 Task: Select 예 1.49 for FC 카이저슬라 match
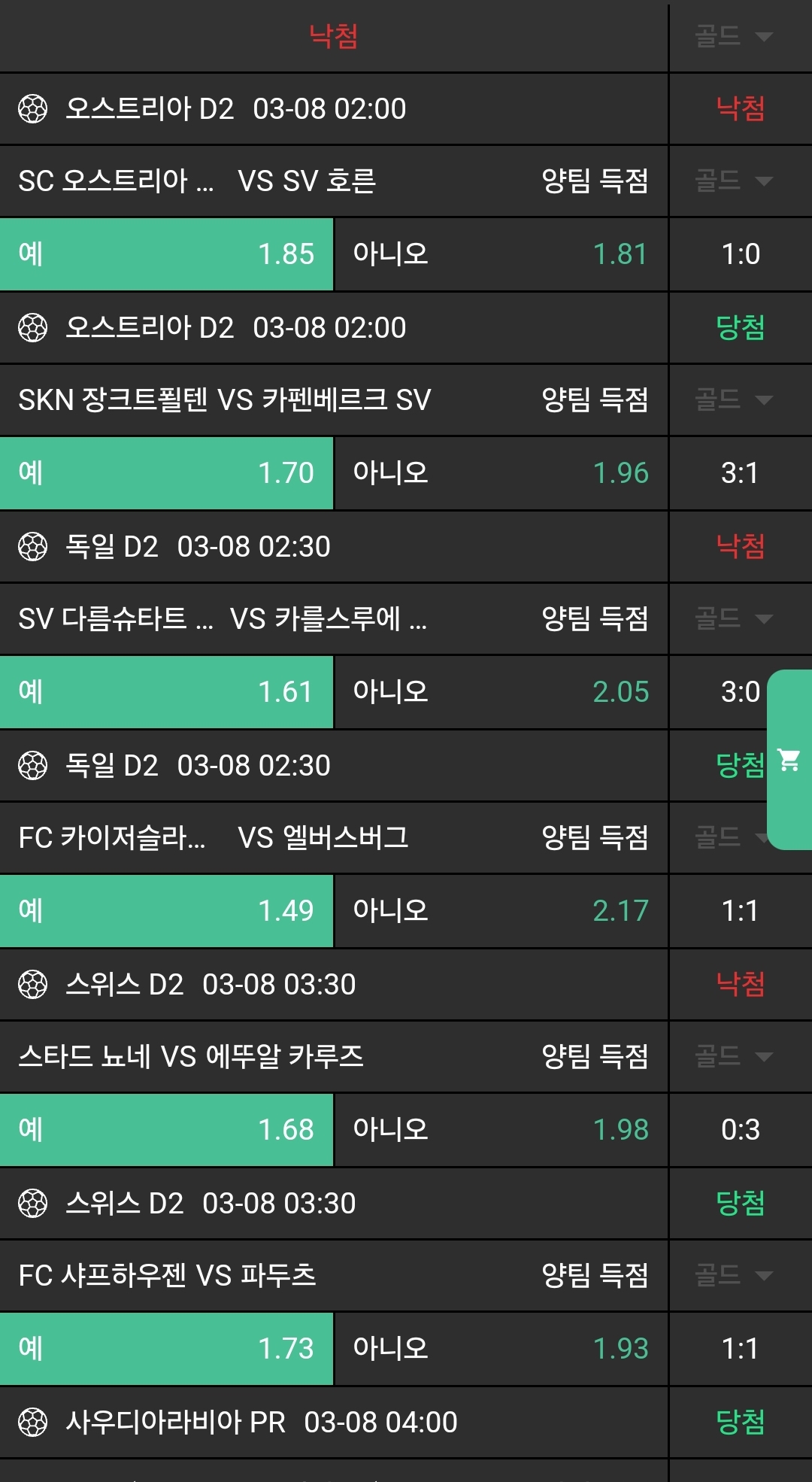tap(166, 911)
